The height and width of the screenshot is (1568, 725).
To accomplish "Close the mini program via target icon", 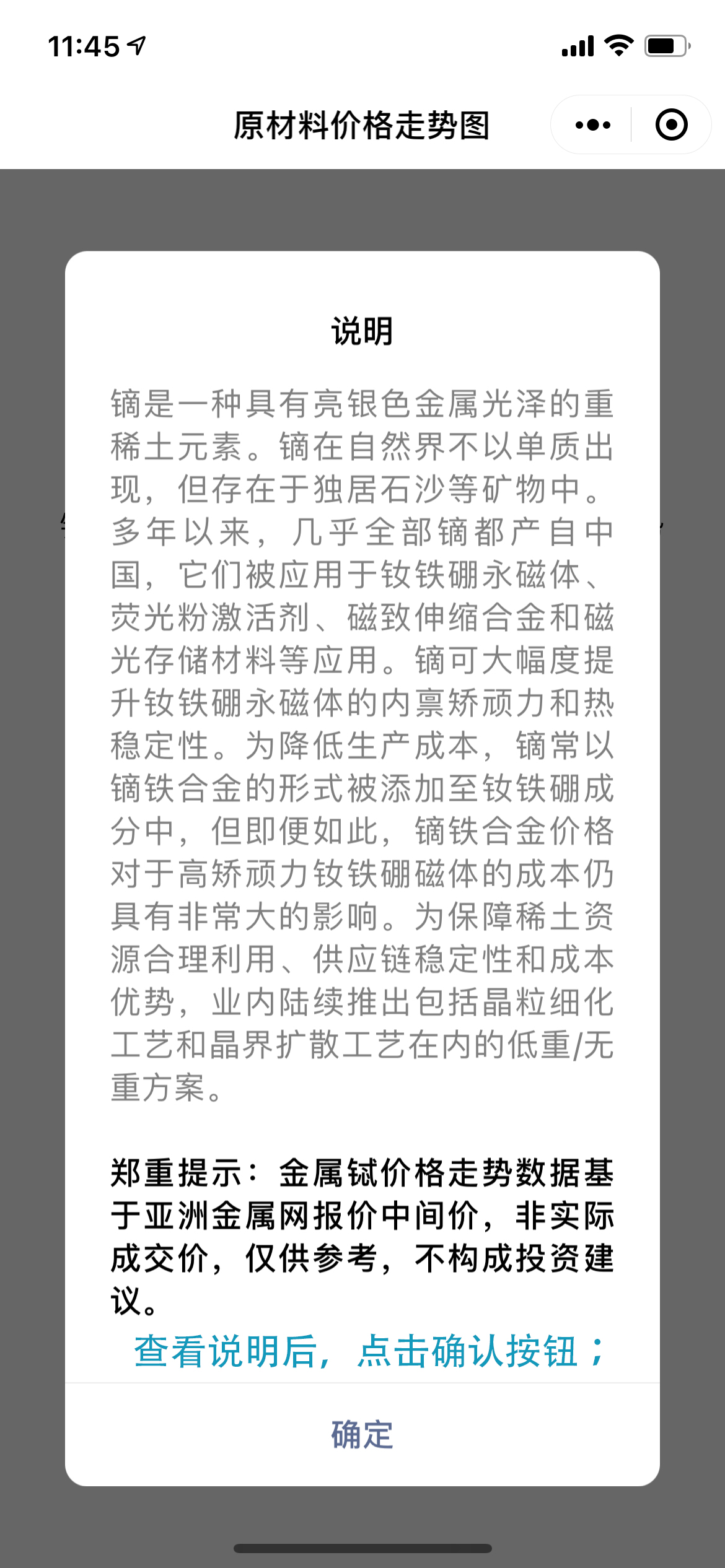I will click(x=671, y=125).
